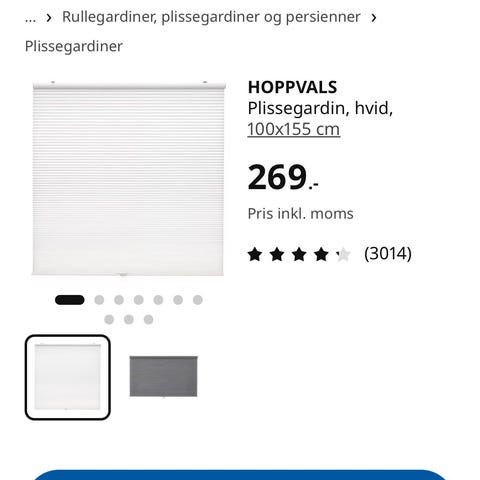Image resolution: width=480 pixels, height=480 pixels.
Task: Go to the Plissegardiner category breadcrumb
Action: click(x=74, y=46)
